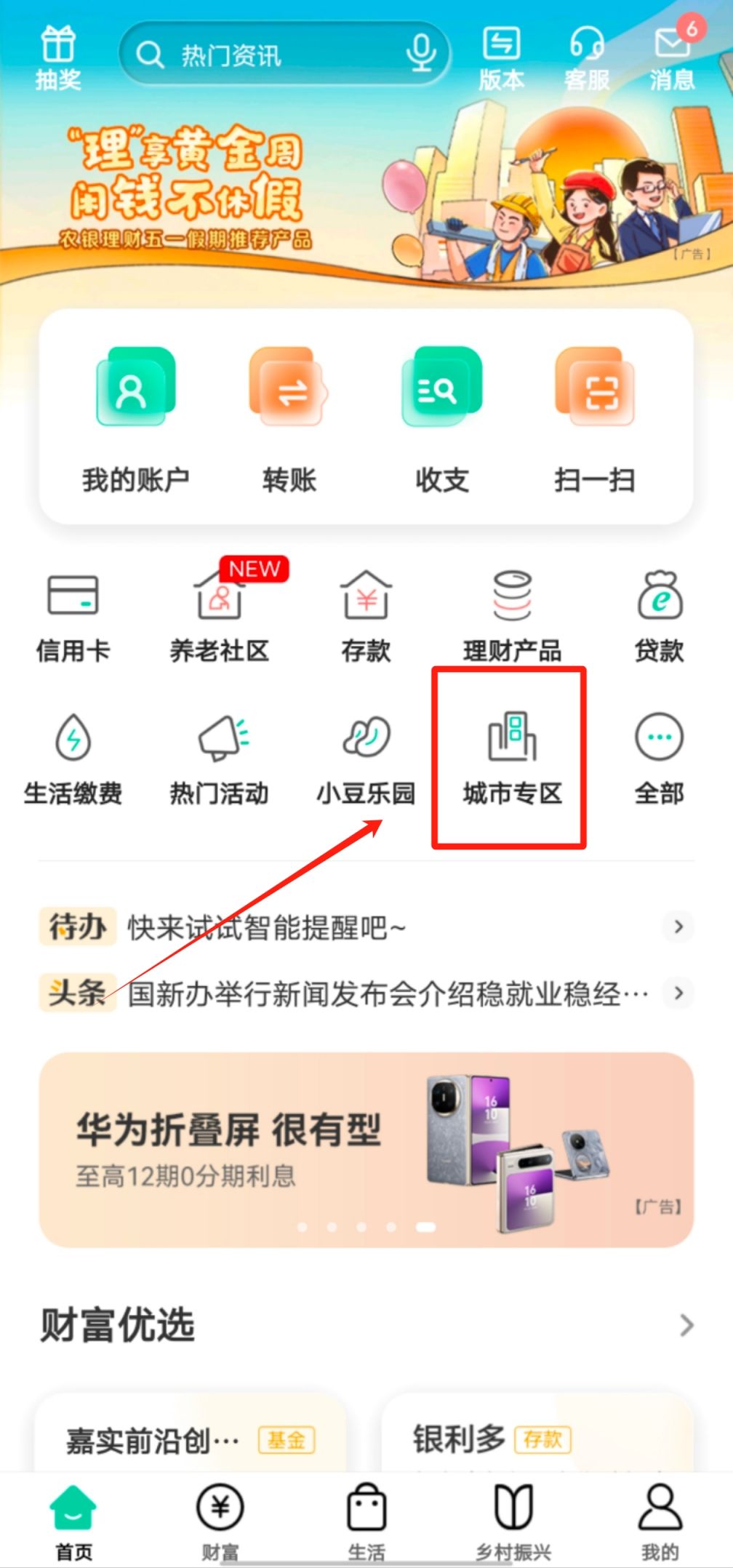733x1568 pixels.
Task: Launch 扫一扫 scanner
Action: click(x=594, y=420)
